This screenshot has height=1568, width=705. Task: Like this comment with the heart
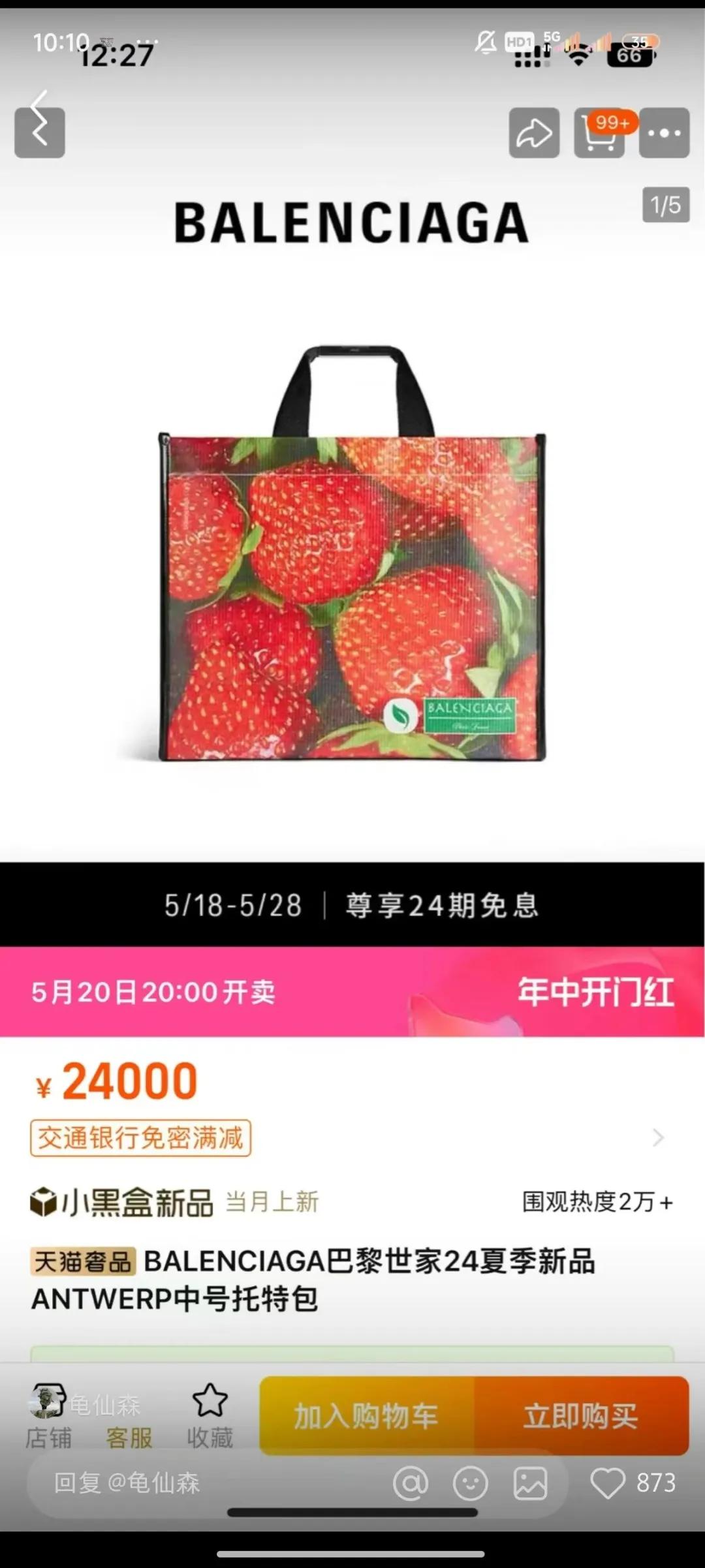point(608,1483)
